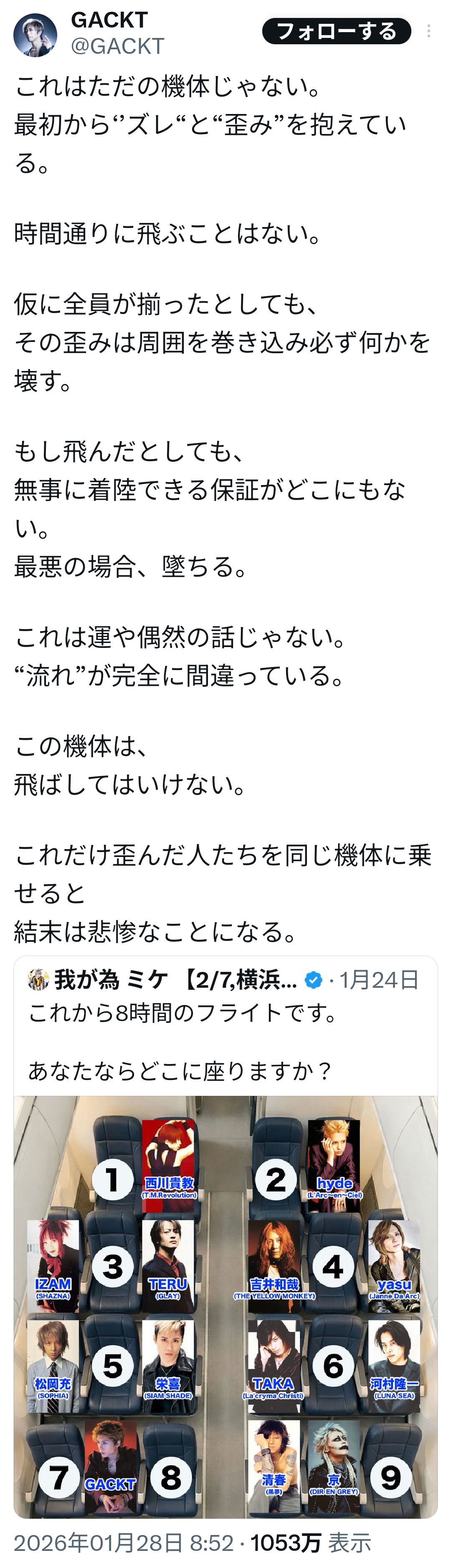
Task: View the airplane seating image
Action: pyautogui.click(x=225, y=1309)
